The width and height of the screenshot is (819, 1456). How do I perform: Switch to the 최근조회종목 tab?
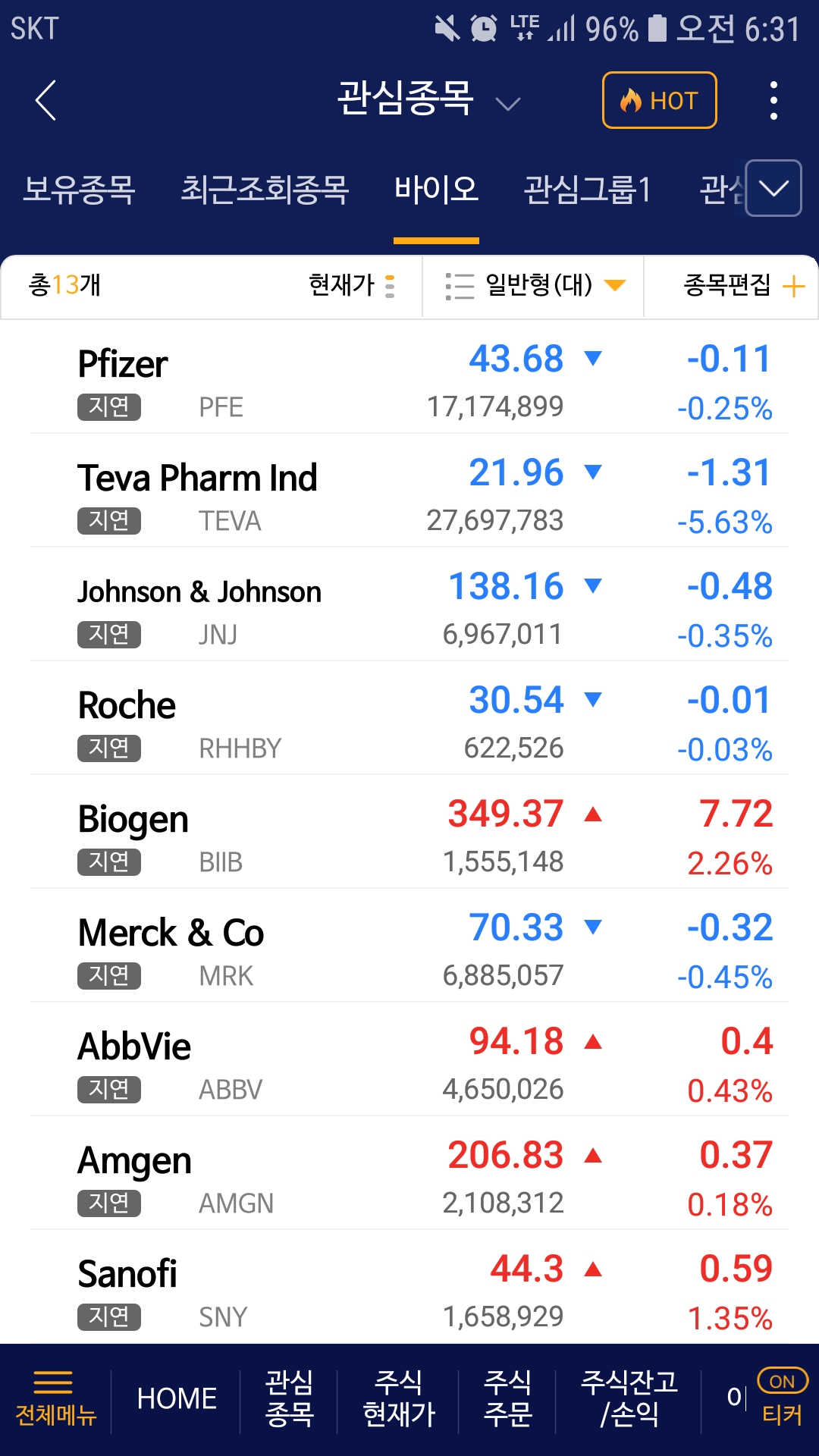265,190
